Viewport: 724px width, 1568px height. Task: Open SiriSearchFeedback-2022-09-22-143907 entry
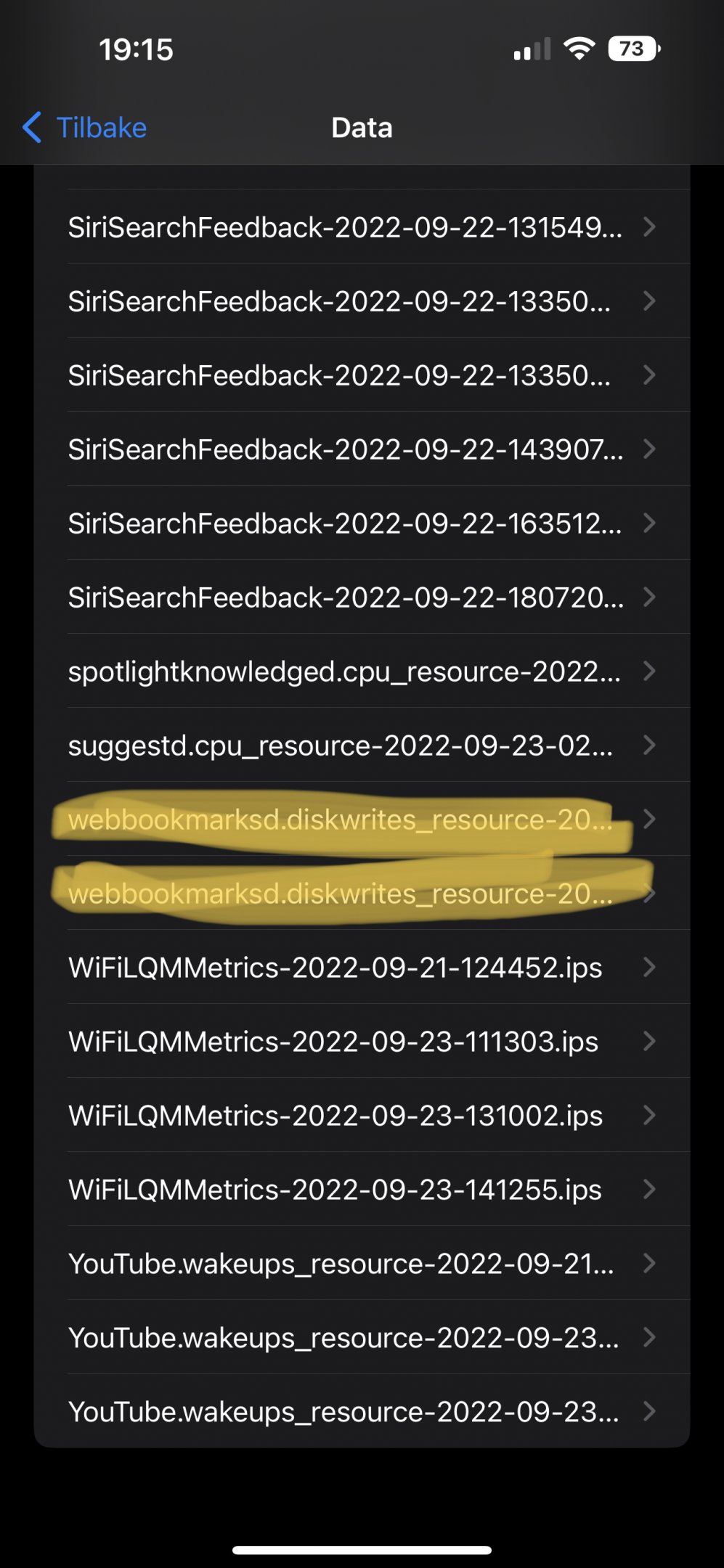pos(362,449)
